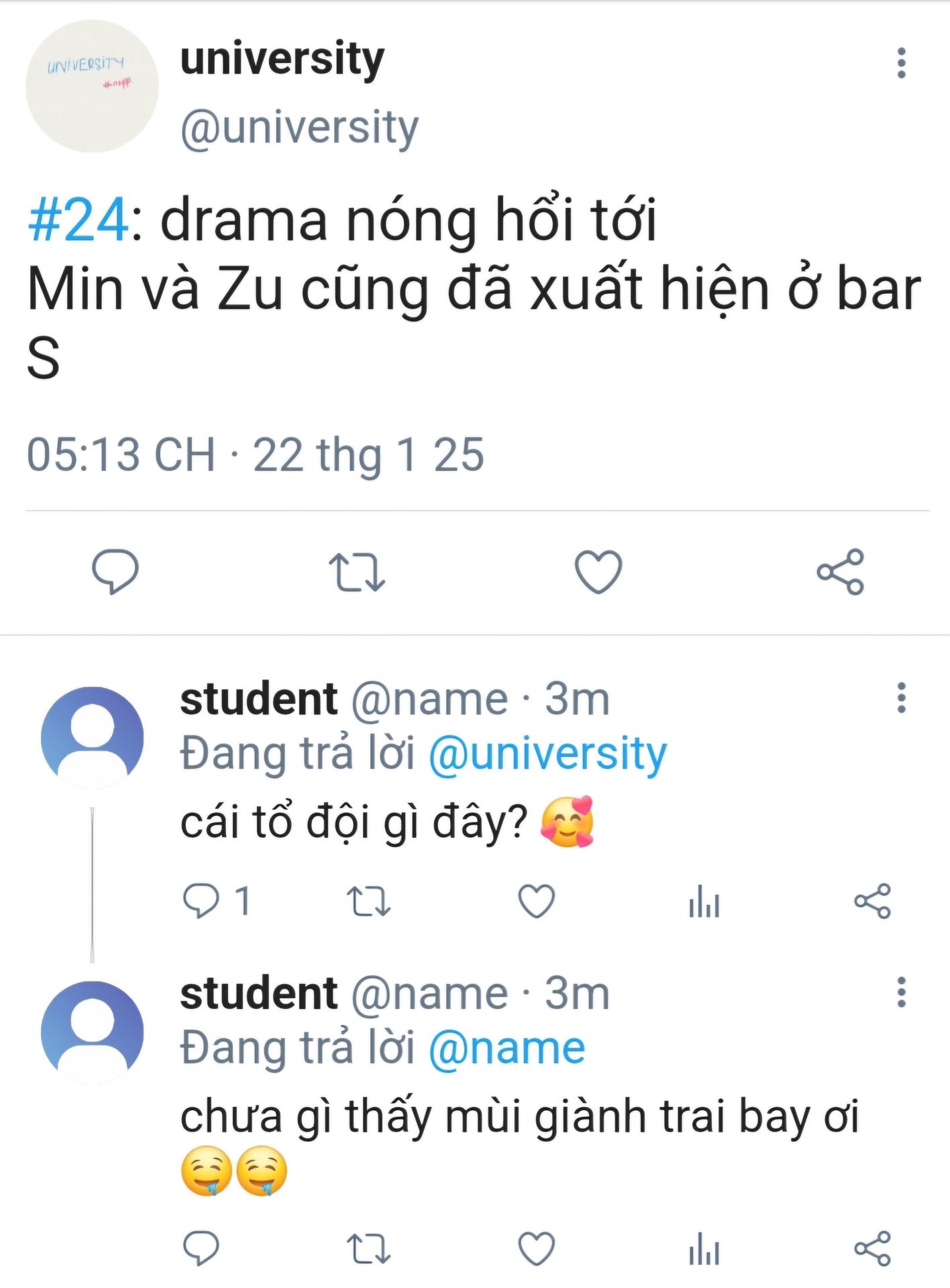The height and width of the screenshot is (1288, 950).
Task: Open overflow menu on university's main tweet
Action: pyautogui.click(x=901, y=63)
